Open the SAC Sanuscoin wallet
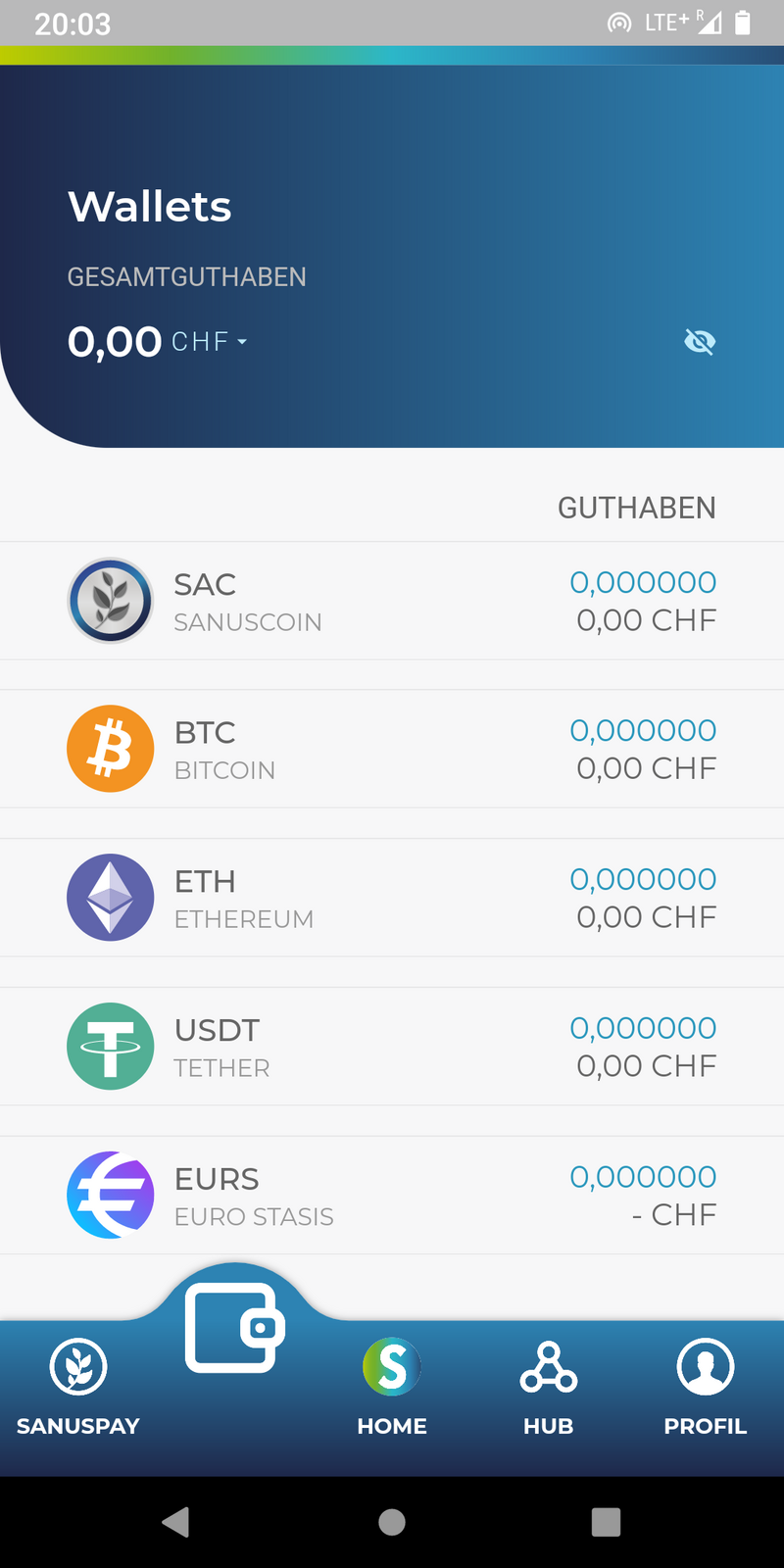The width and height of the screenshot is (784, 1568). pyautogui.click(x=392, y=601)
